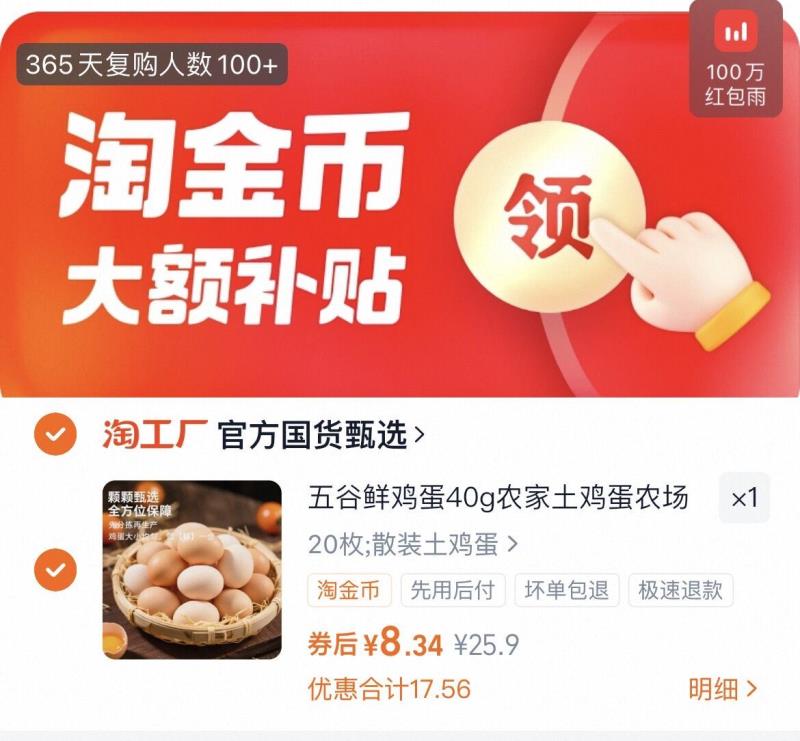
Task: Open the 100万红包雨 floating entry
Action: (x=737, y=56)
